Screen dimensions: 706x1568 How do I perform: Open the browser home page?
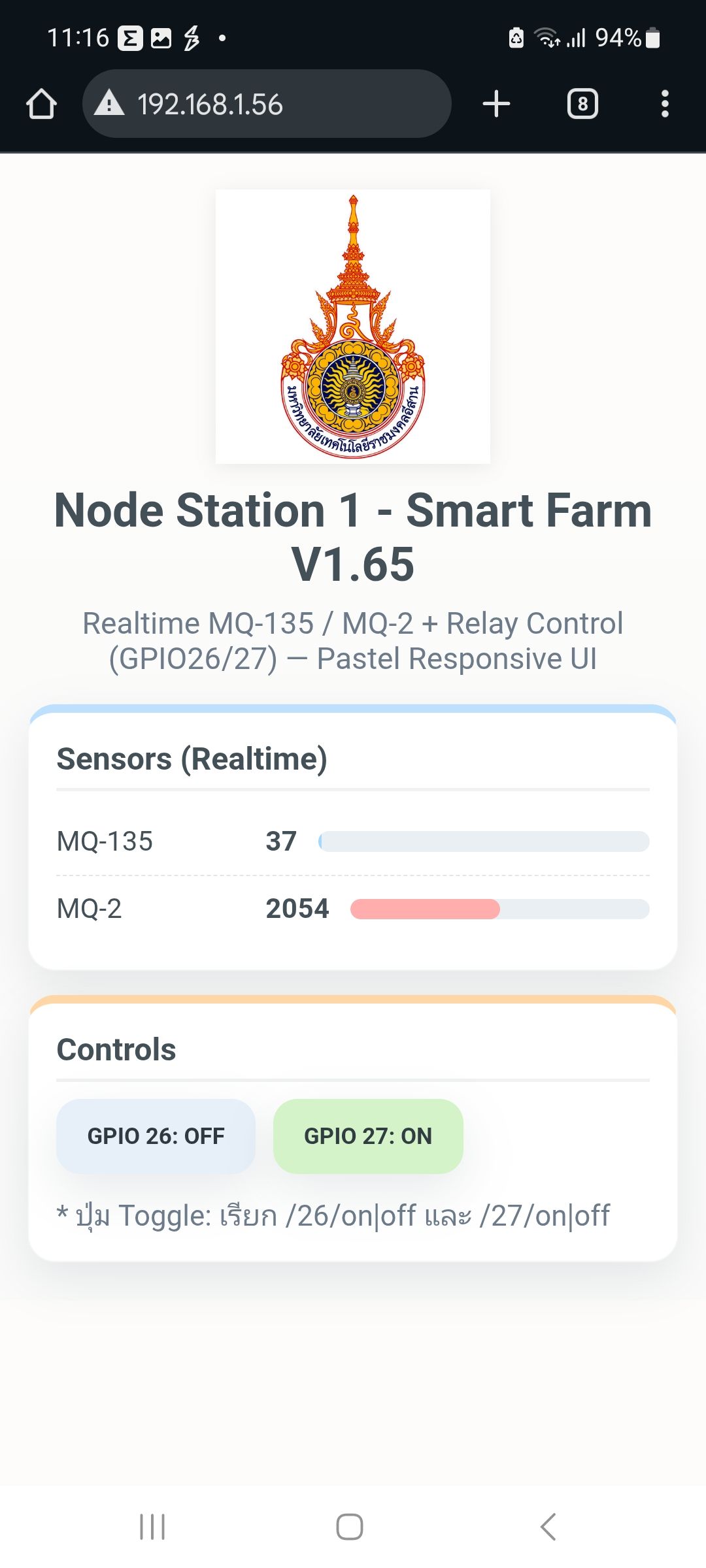[41, 104]
